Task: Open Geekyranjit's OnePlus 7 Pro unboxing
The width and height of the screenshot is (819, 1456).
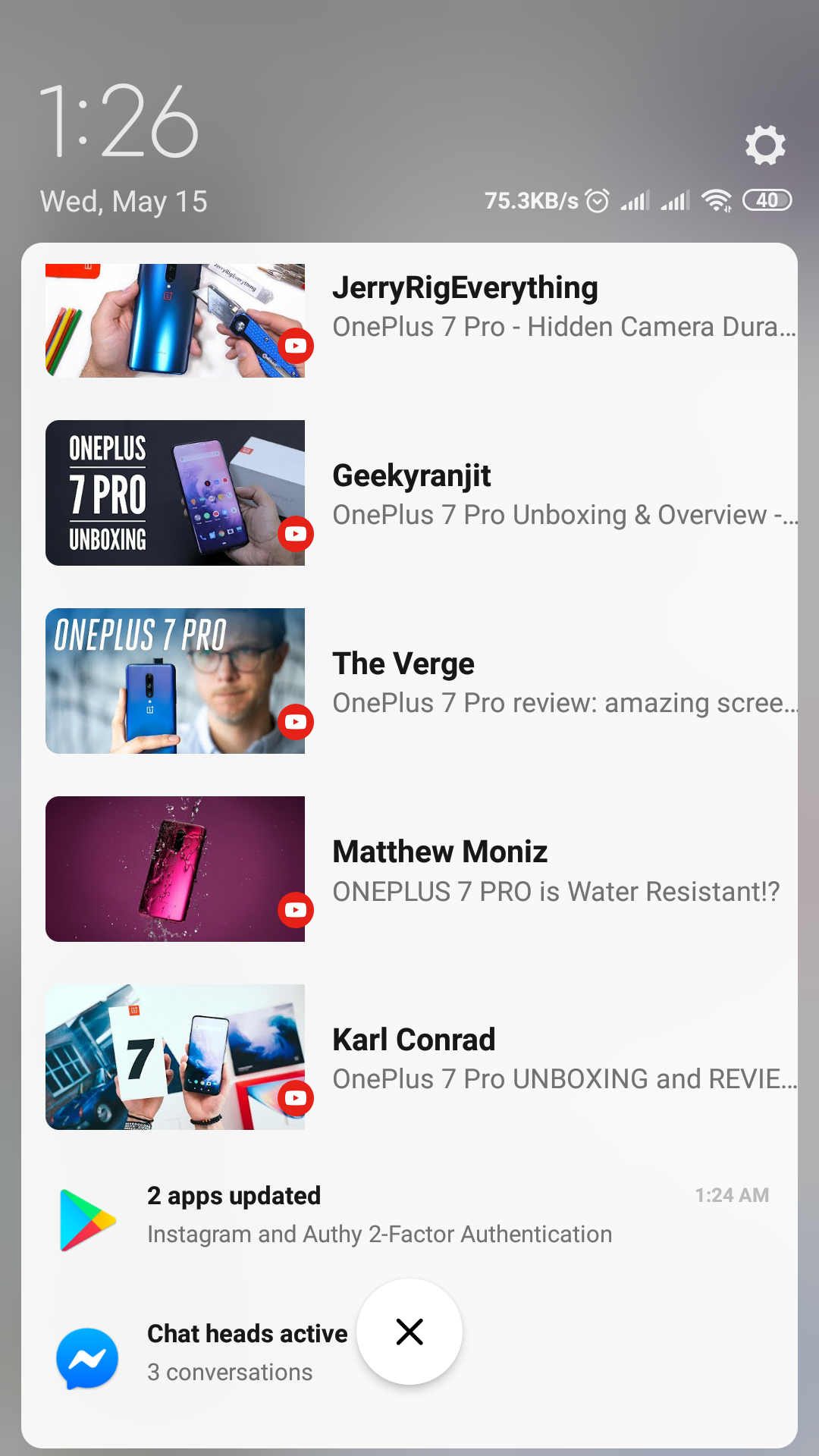Action: pos(409,493)
